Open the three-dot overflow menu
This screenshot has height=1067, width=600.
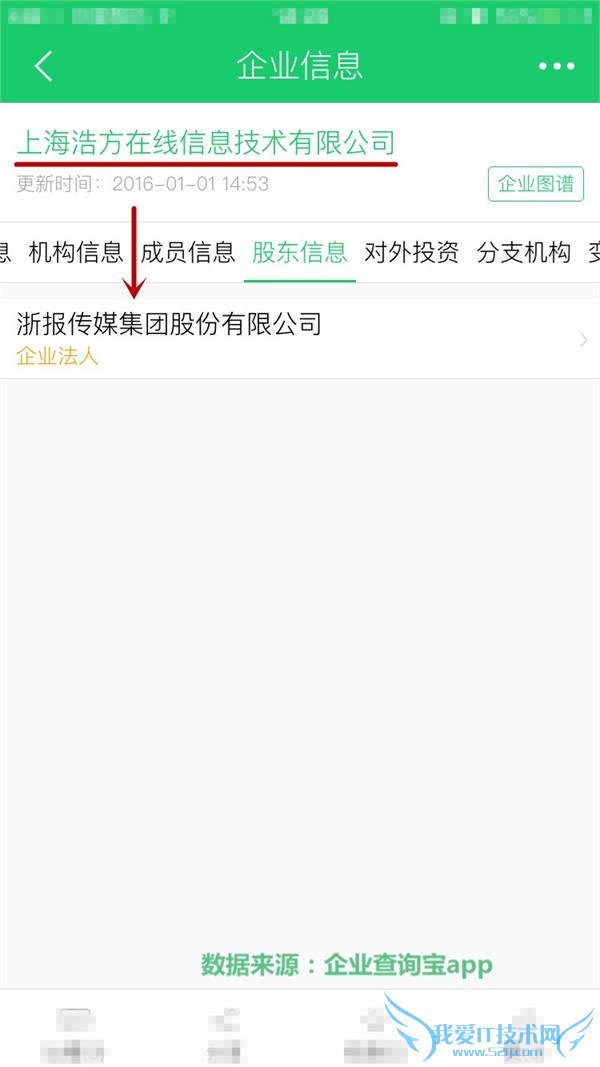(556, 66)
